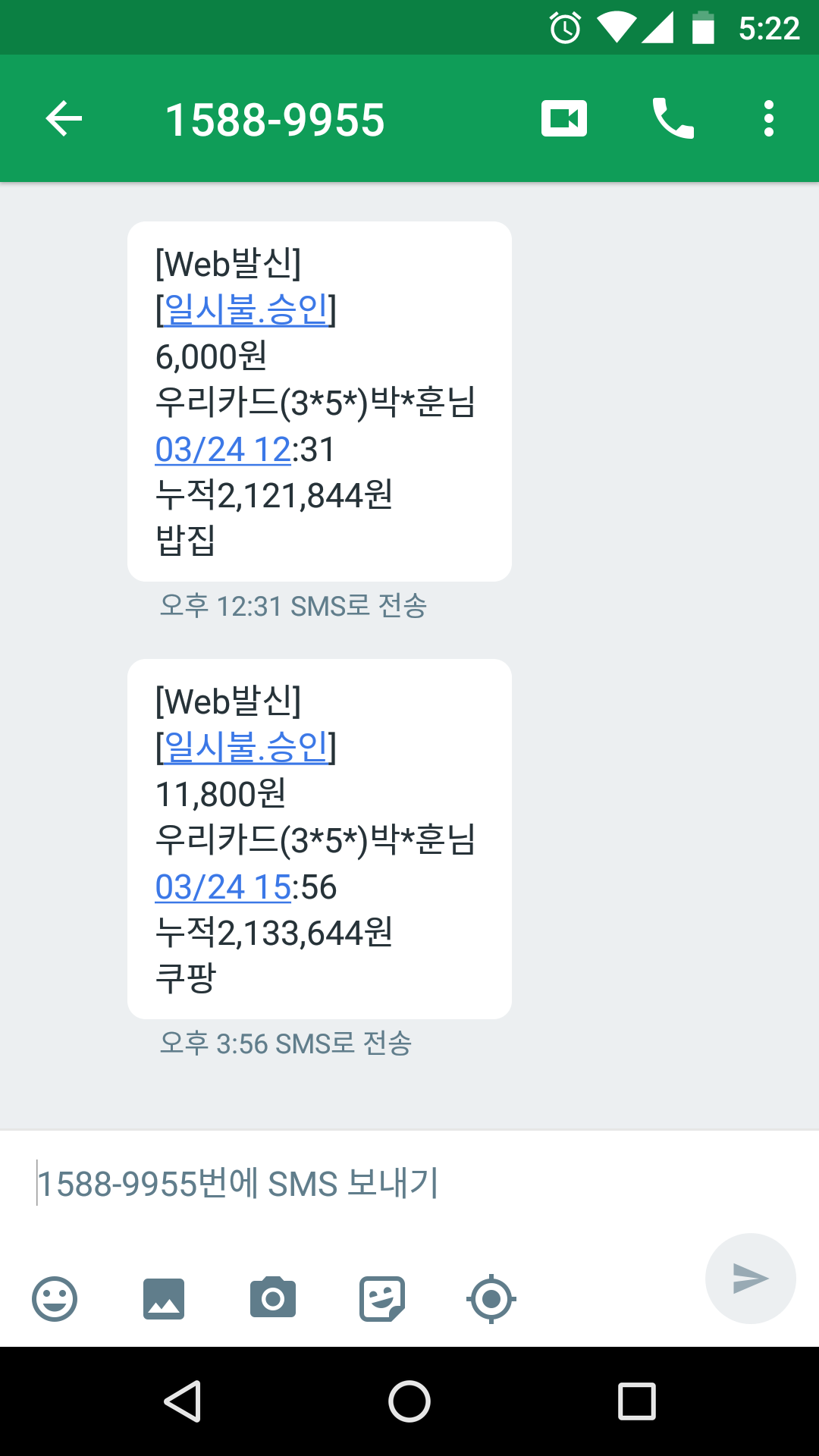The image size is (819, 1456).
Task: Go back to the conversation list
Action: (x=64, y=119)
